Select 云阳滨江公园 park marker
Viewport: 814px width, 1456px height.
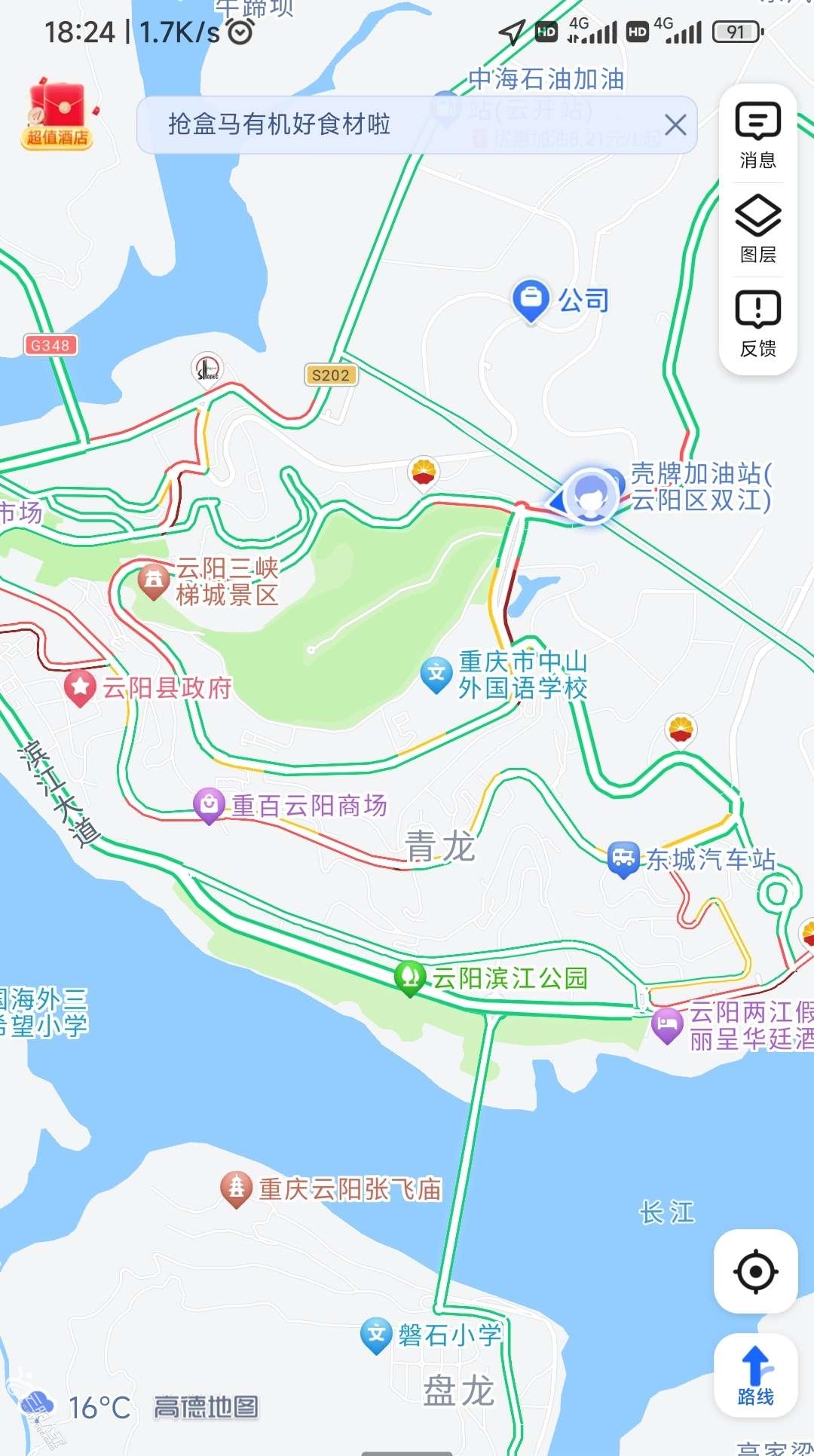click(x=410, y=977)
